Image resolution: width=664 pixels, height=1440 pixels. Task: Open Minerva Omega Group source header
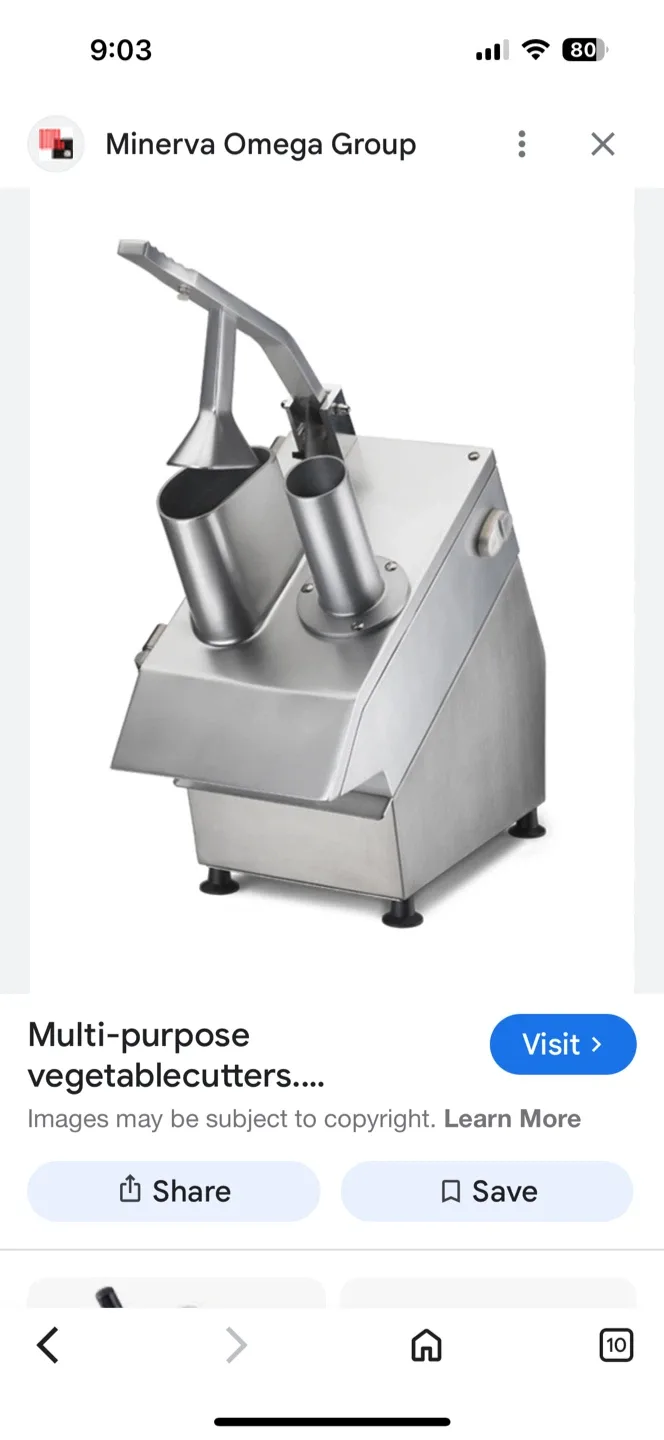pos(260,144)
